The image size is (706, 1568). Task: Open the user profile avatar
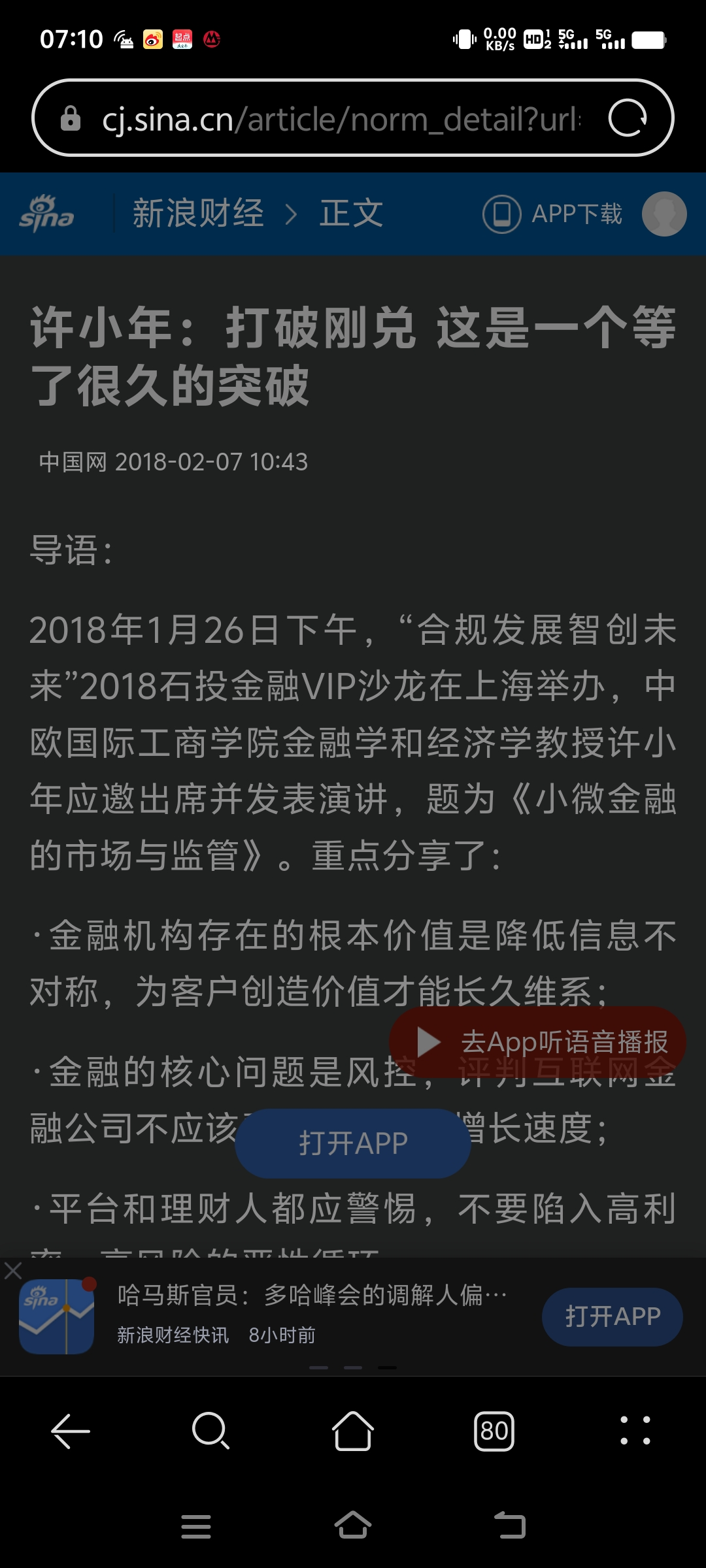coord(664,214)
